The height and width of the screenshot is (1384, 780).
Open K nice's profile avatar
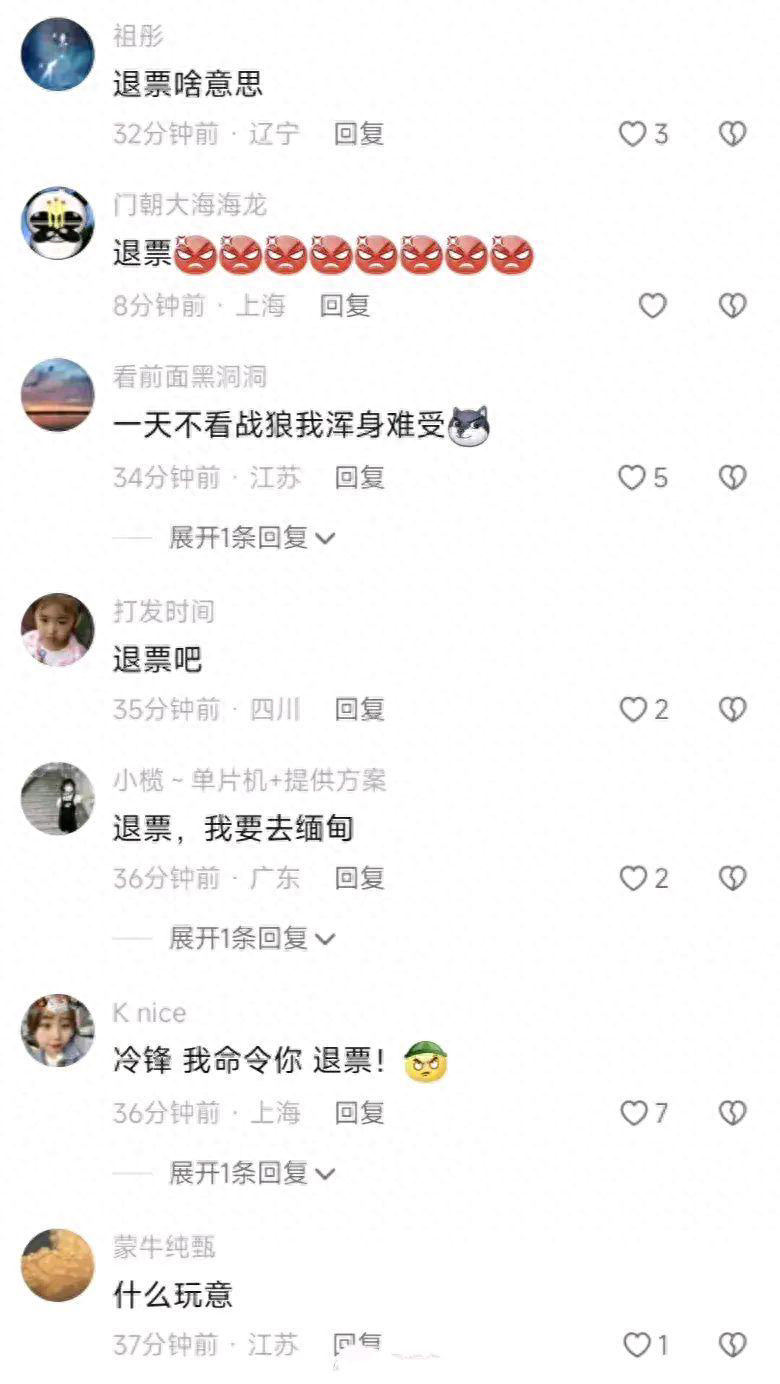57,1031
